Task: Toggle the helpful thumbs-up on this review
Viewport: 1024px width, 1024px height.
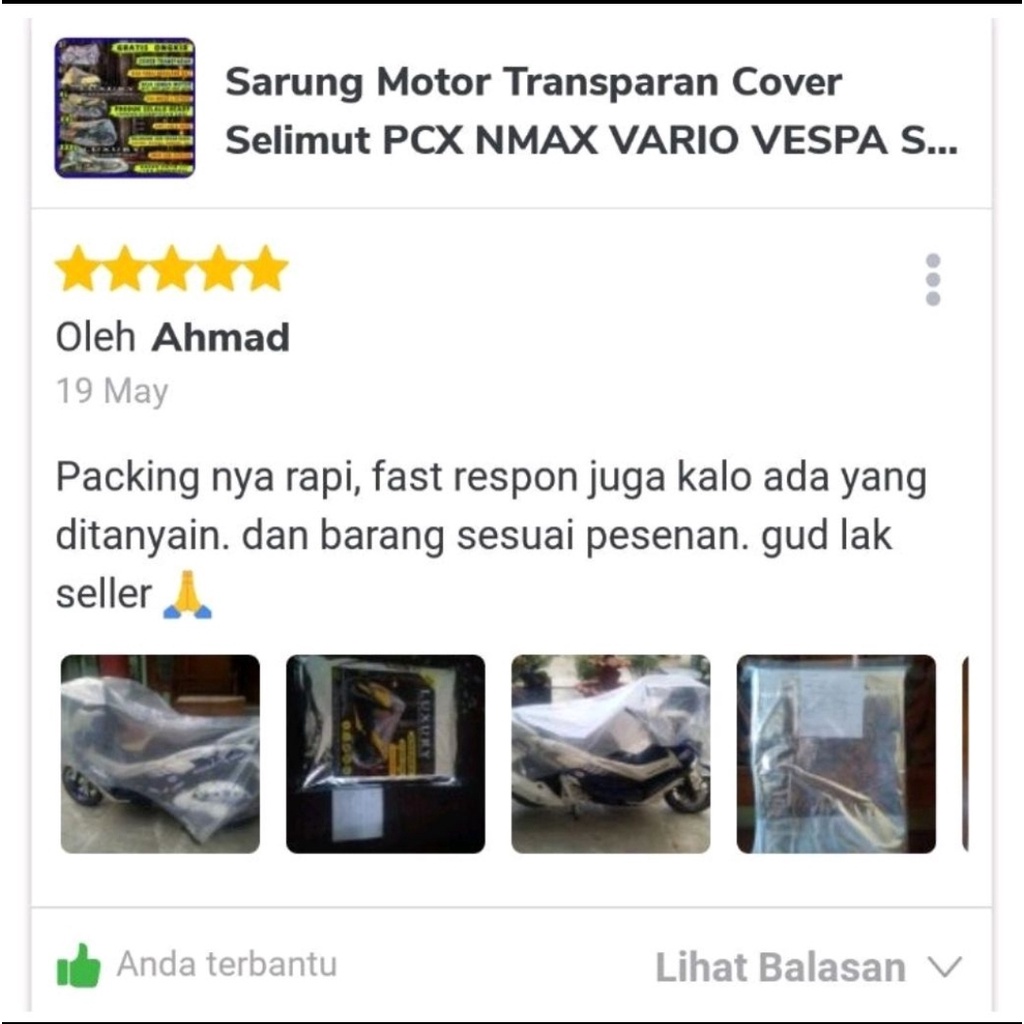Action: 79,966
